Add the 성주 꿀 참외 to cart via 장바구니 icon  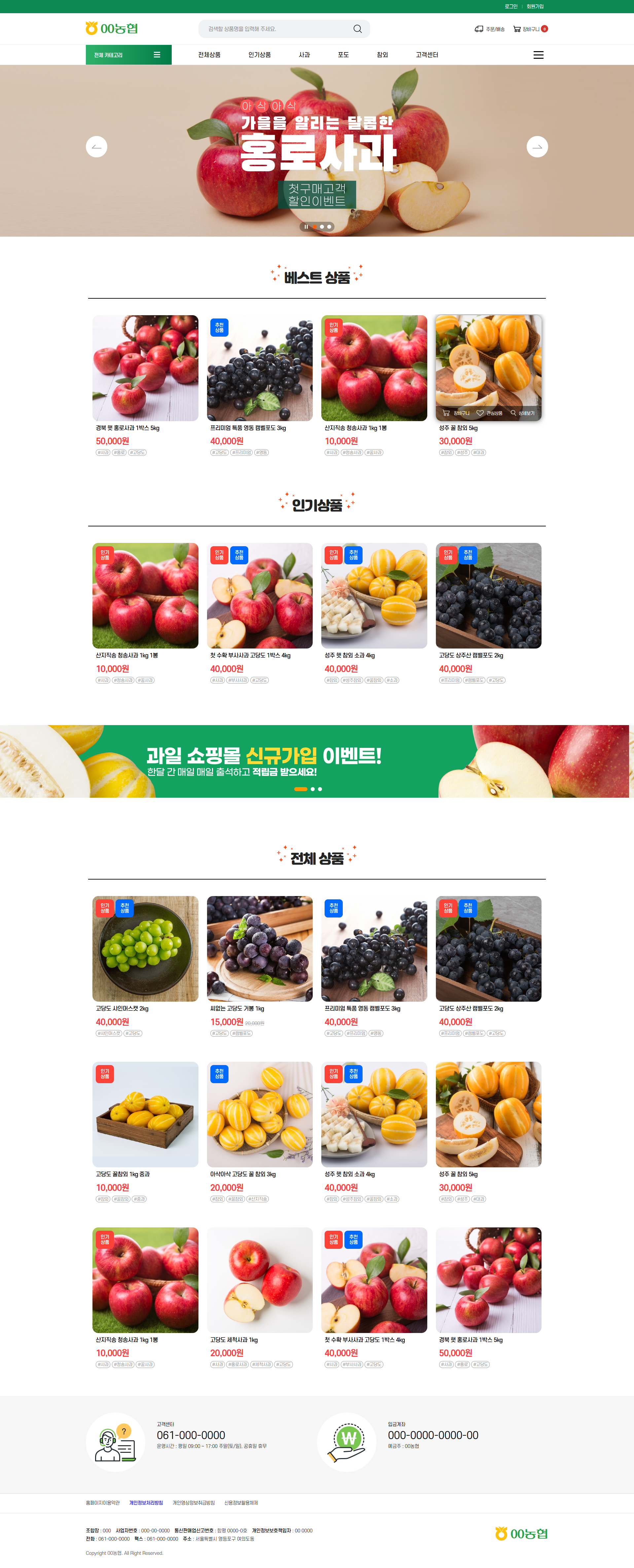446,413
